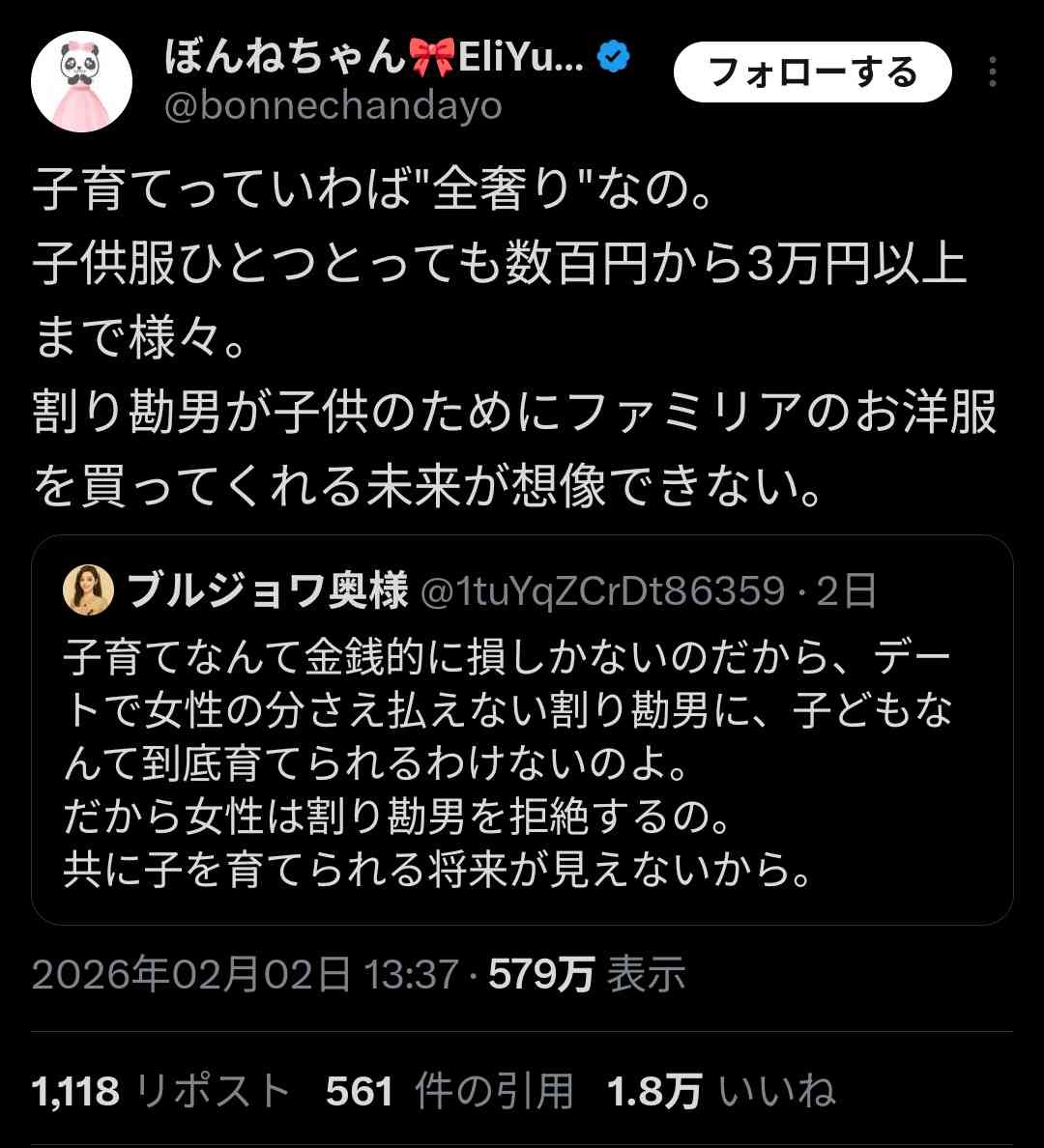1044x1148 pixels.
Task: View the 561 件の引用 quotes
Action: point(449,1092)
